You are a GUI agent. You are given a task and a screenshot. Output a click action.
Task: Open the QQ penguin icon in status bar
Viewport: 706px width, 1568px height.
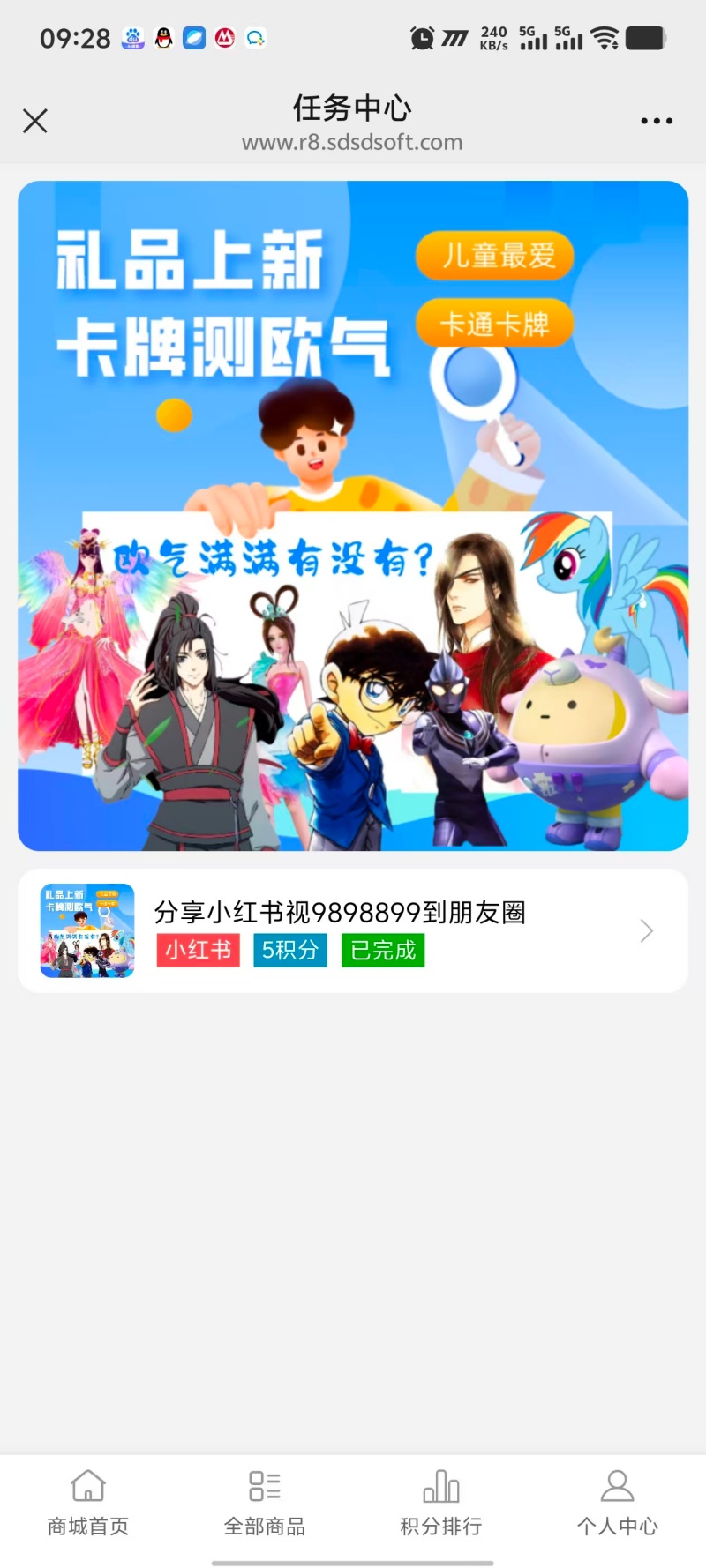163,37
